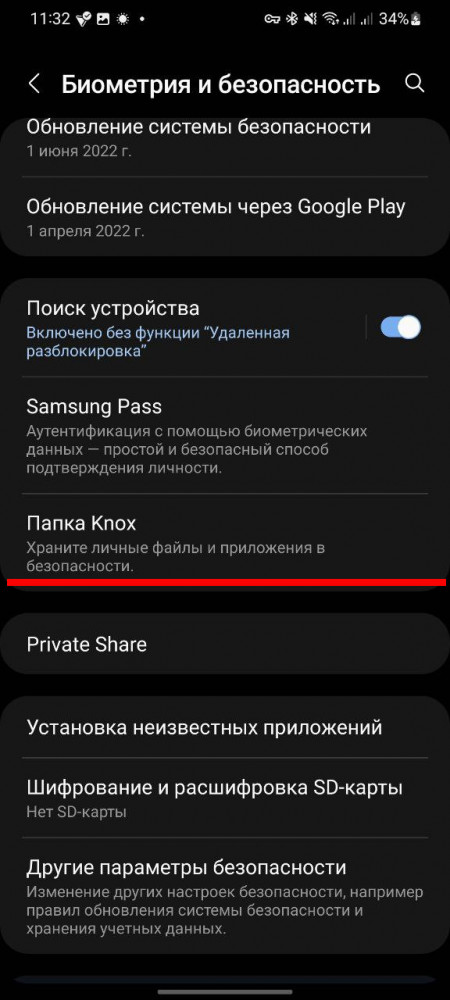
Task: Open Шифрование и расшифровка SD-карты
Action: (225, 798)
